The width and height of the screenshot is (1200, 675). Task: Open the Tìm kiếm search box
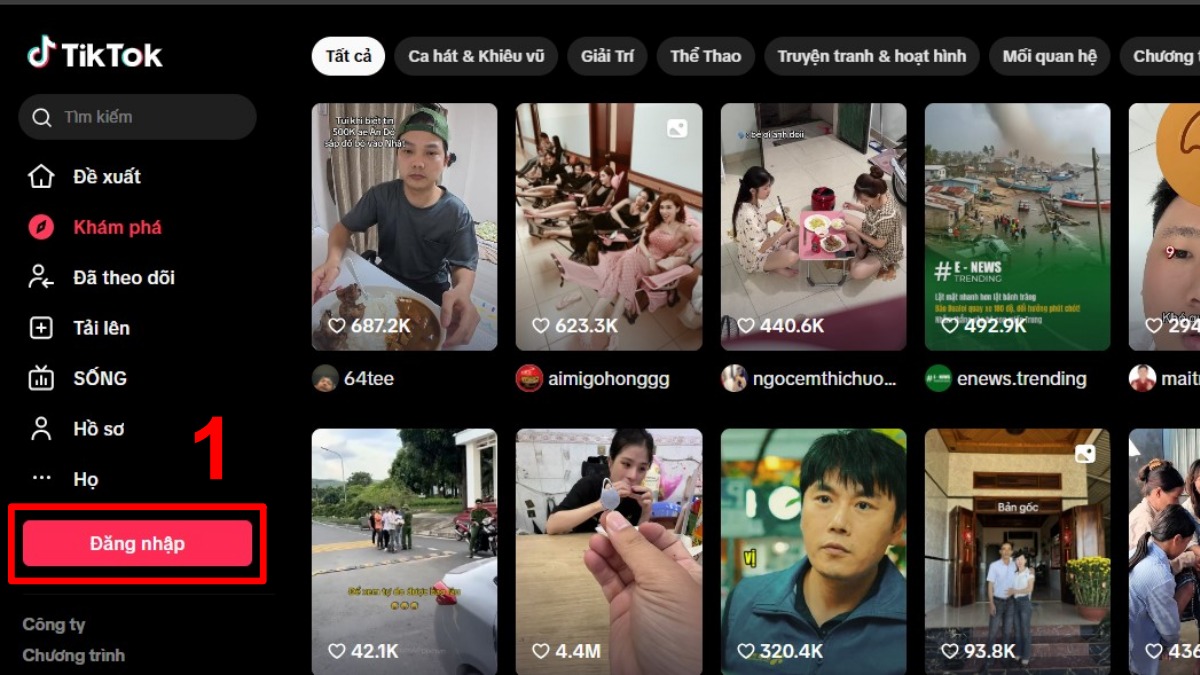tap(137, 117)
